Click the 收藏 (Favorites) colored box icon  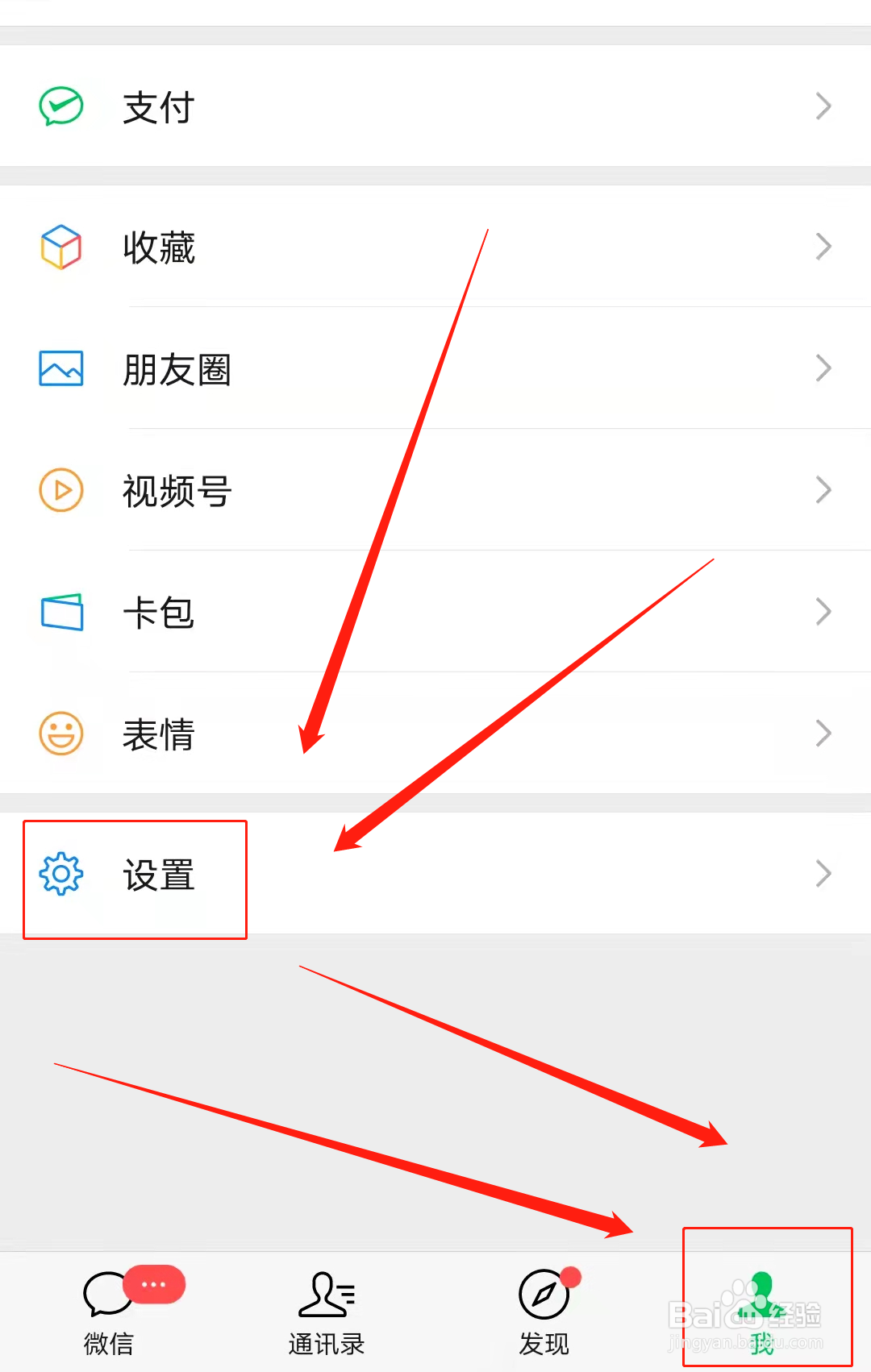(60, 247)
